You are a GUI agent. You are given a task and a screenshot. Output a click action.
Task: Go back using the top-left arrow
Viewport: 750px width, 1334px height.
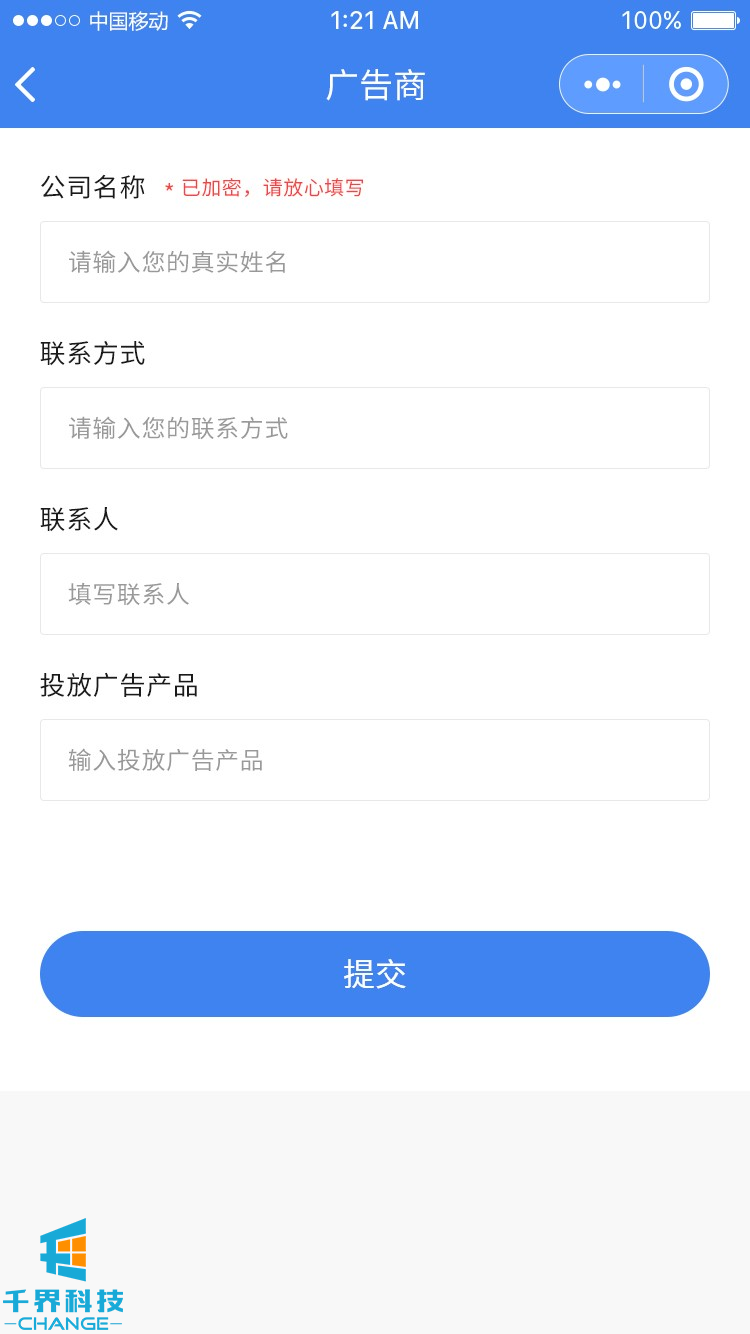click(x=27, y=85)
